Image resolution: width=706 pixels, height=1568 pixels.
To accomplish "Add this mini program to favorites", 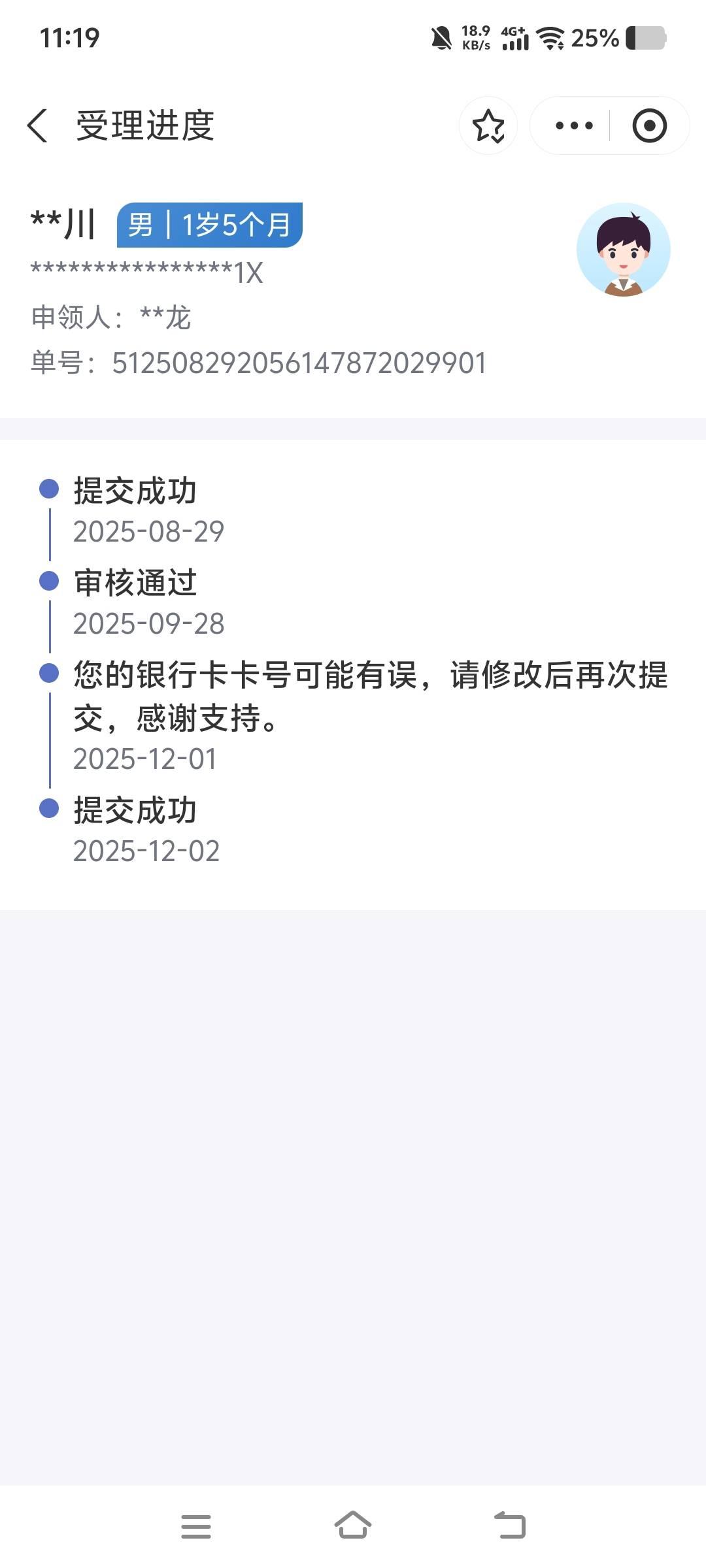I will (x=488, y=125).
